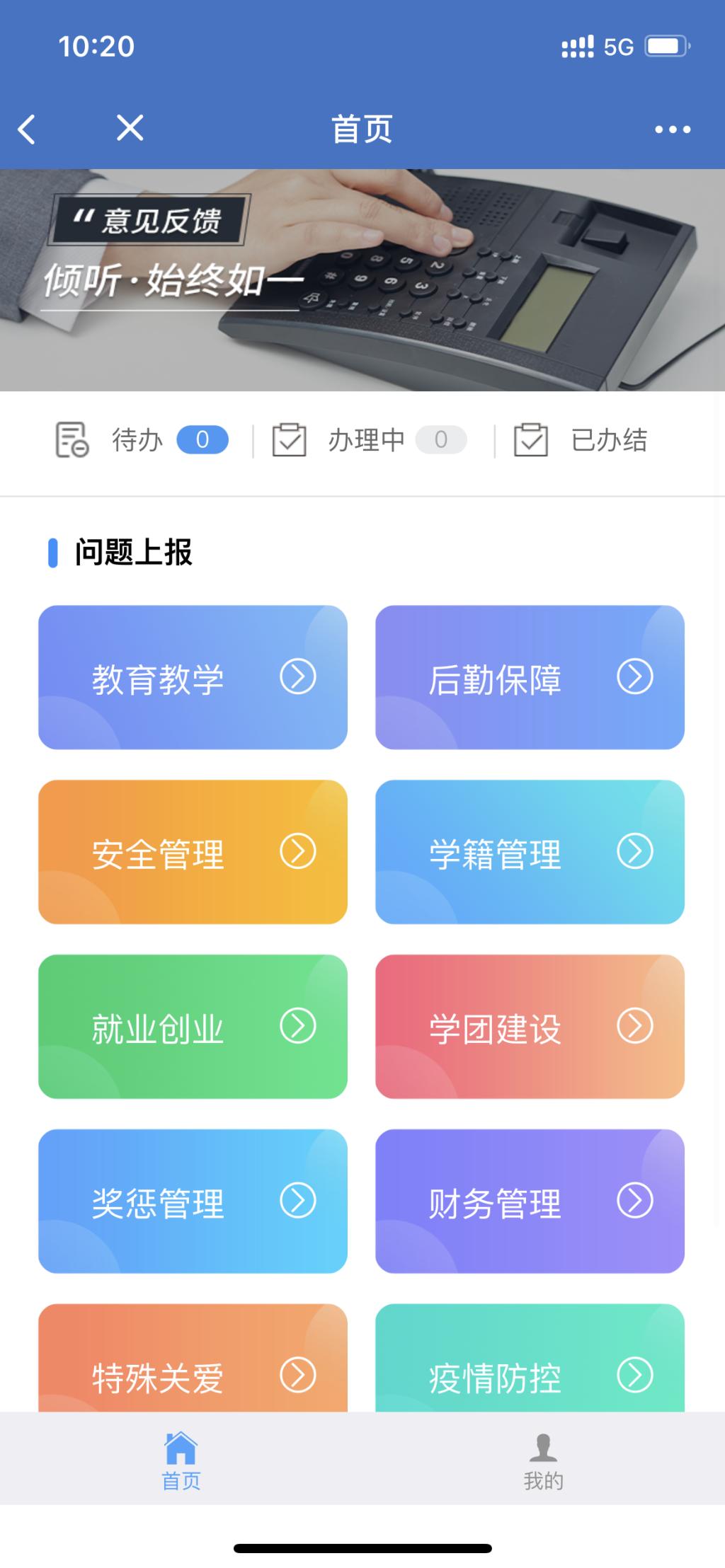View 待办 pending items
The image size is (725, 1568).
pyautogui.click(x=142, y=440)
